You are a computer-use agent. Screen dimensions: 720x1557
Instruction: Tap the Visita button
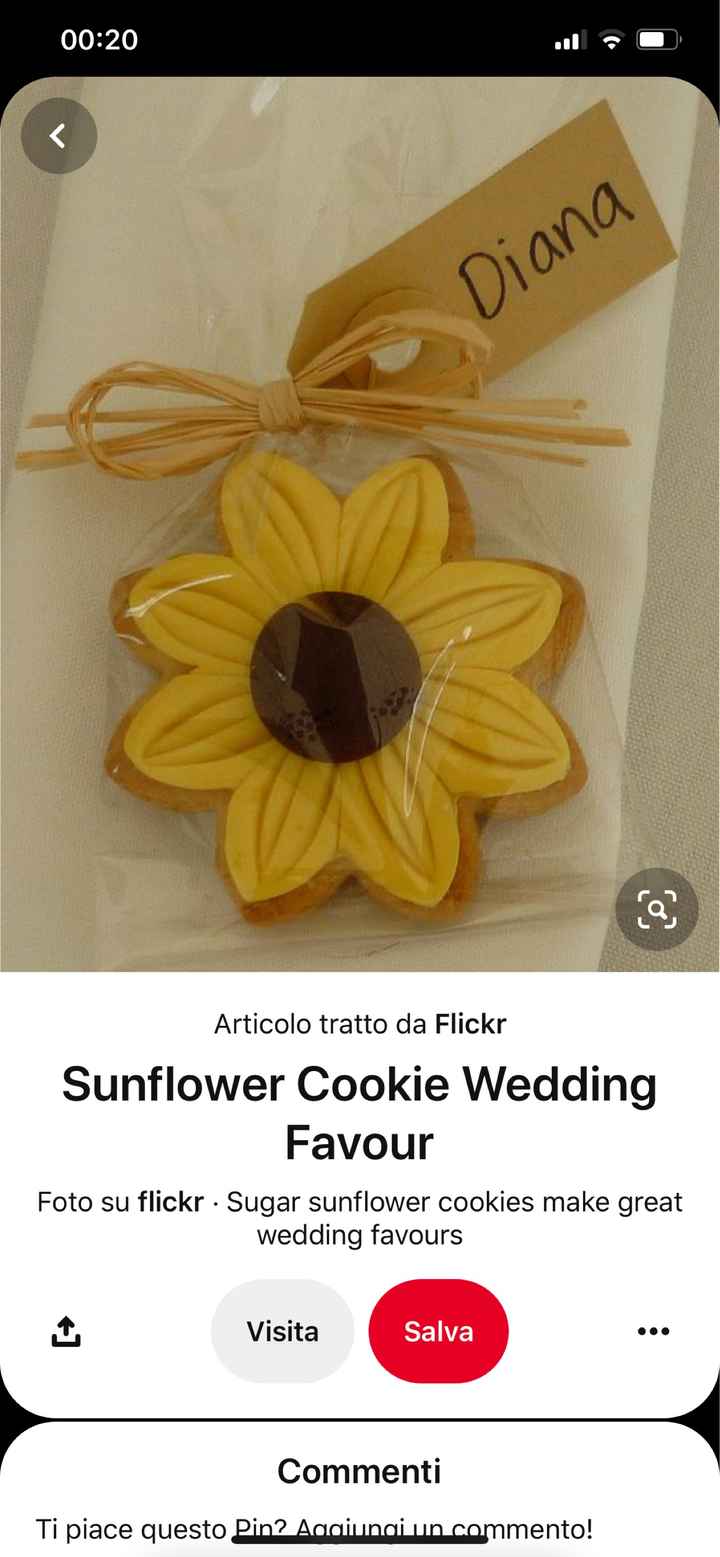pyautogui.click(x=282, y=1331)
